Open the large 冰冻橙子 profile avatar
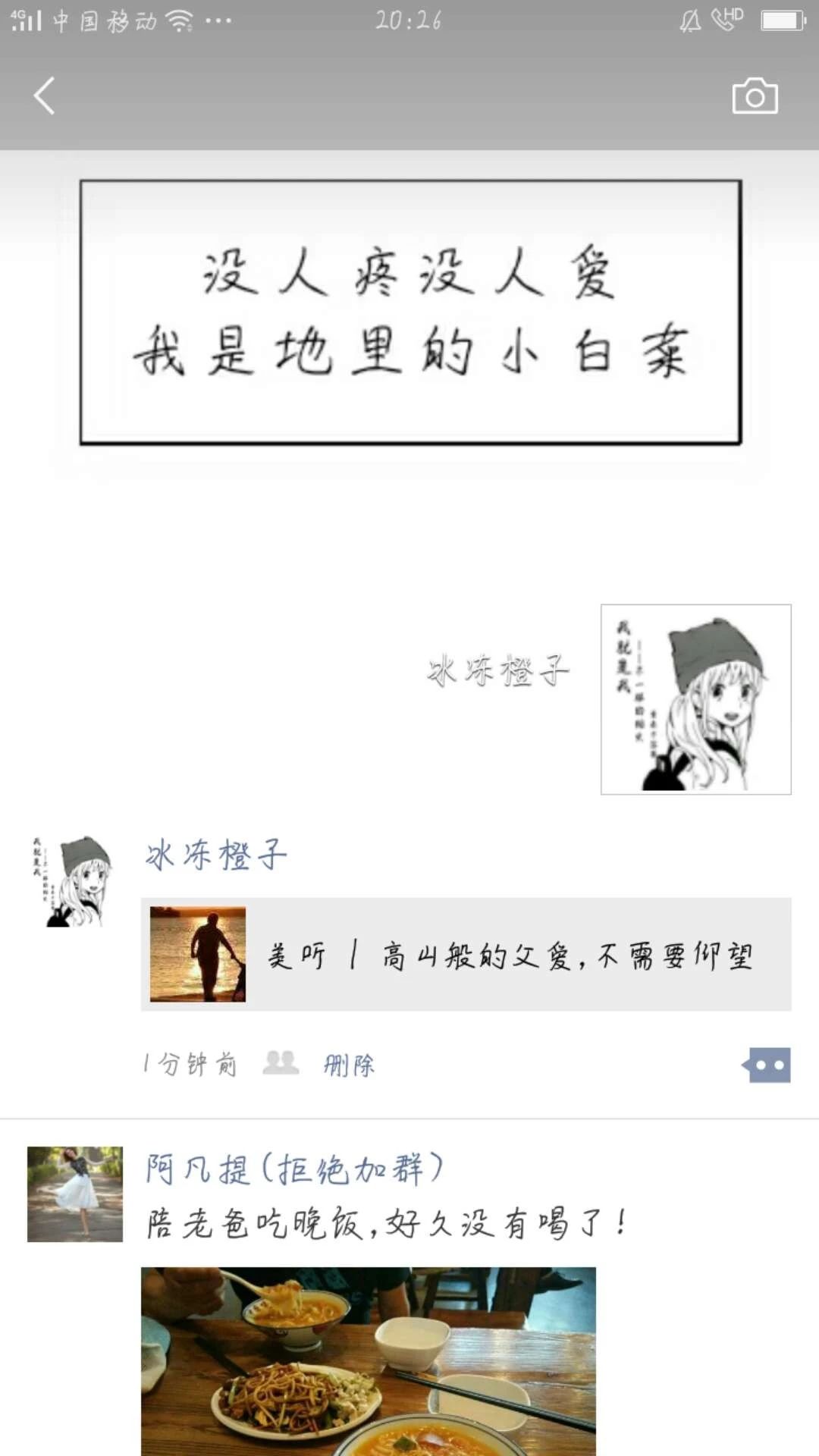The width and height of the screenshot is (819, 1456). pyautogui.click(x=695, y=699)
